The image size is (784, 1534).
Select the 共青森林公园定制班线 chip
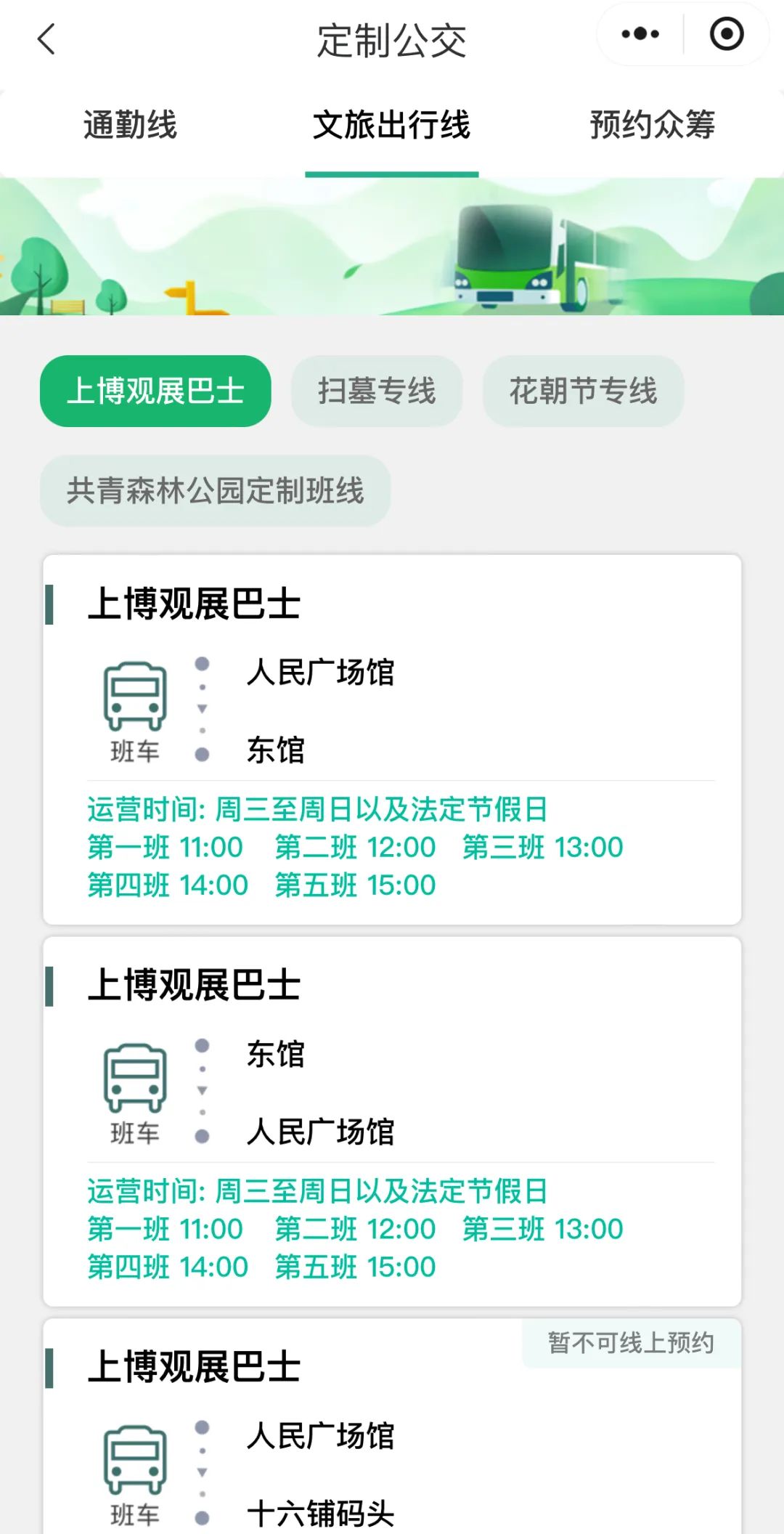[215, 491]
